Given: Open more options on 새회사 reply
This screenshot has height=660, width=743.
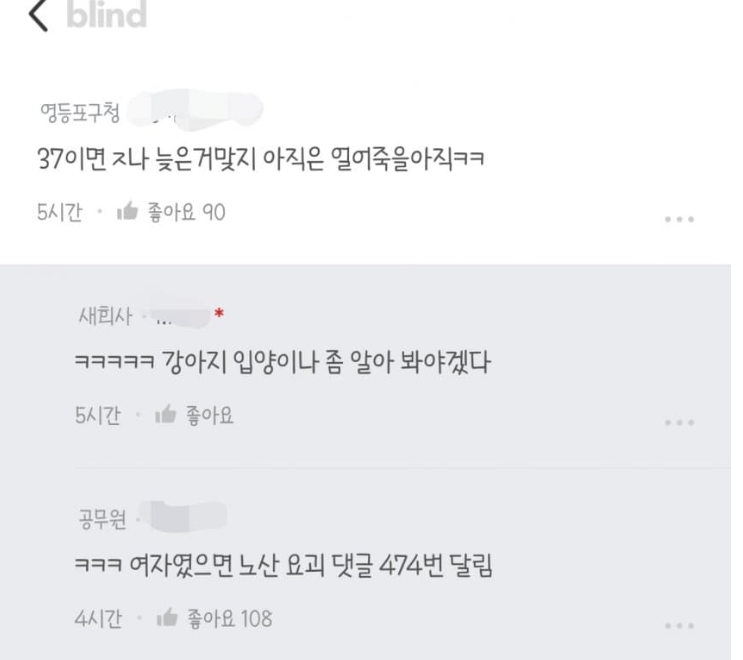Looking at the screenshot, I should (x=679, y=423).
